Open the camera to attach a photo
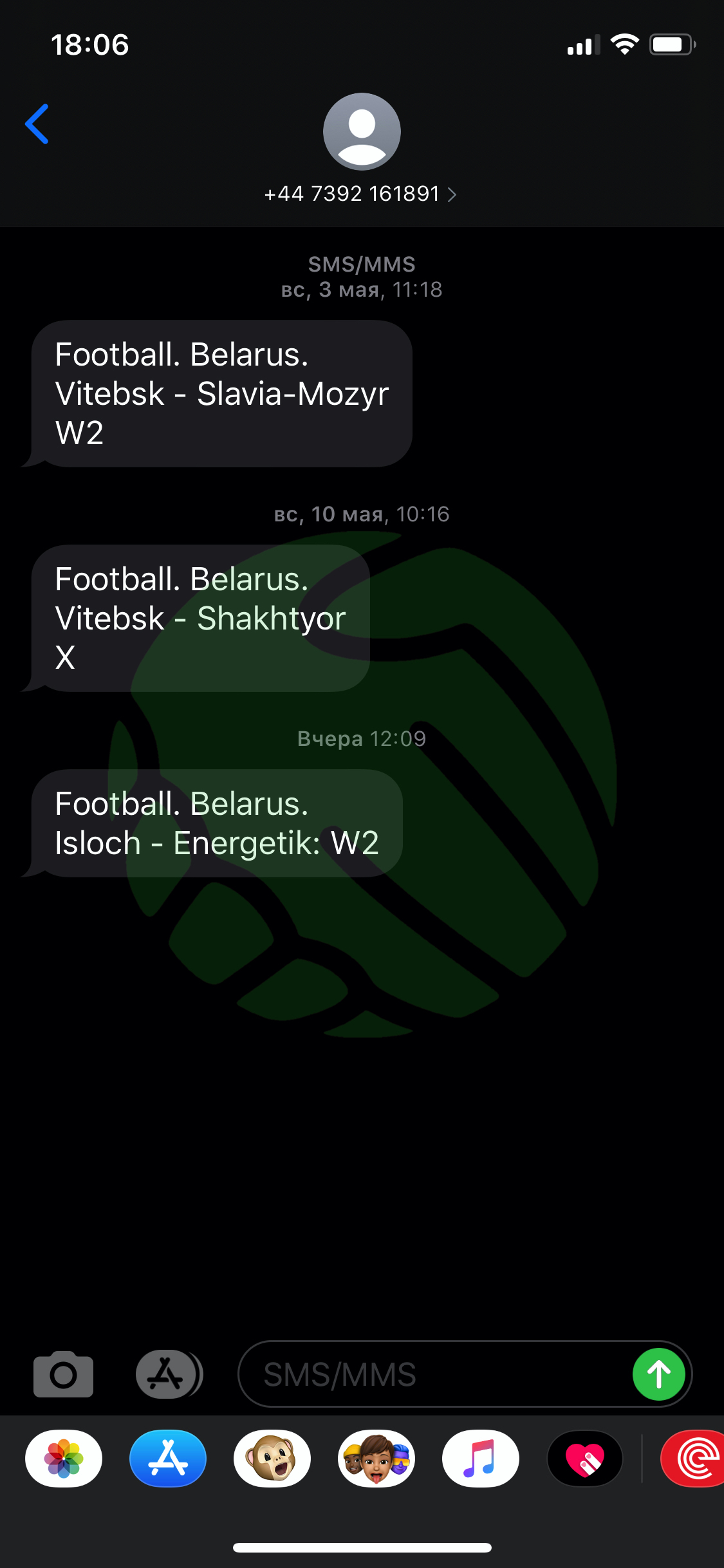The height and width of the screenshot is (1568, 724). pos(63,1374)
